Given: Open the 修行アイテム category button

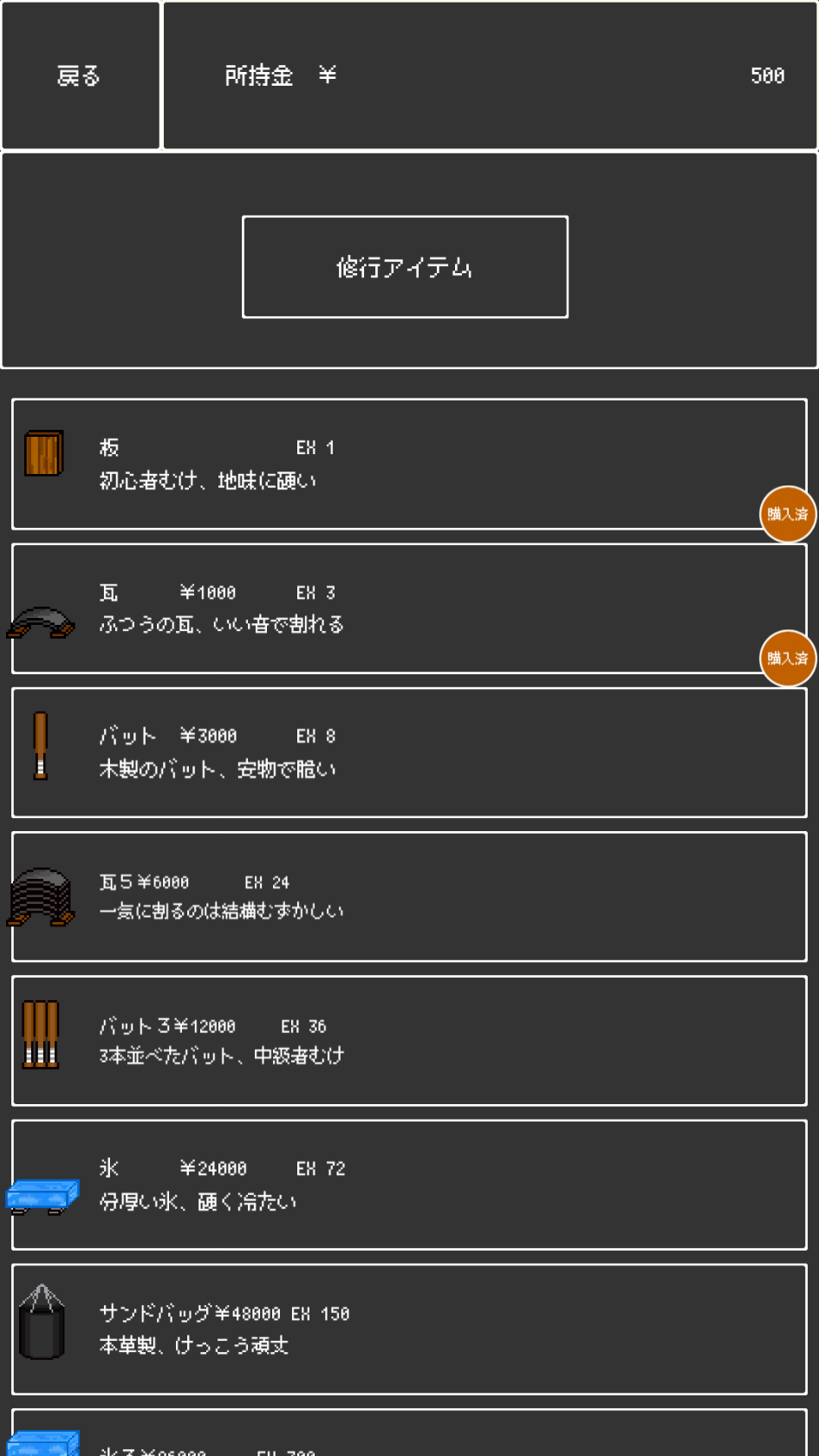Looking at the screenshot, I should pos(405,267).
